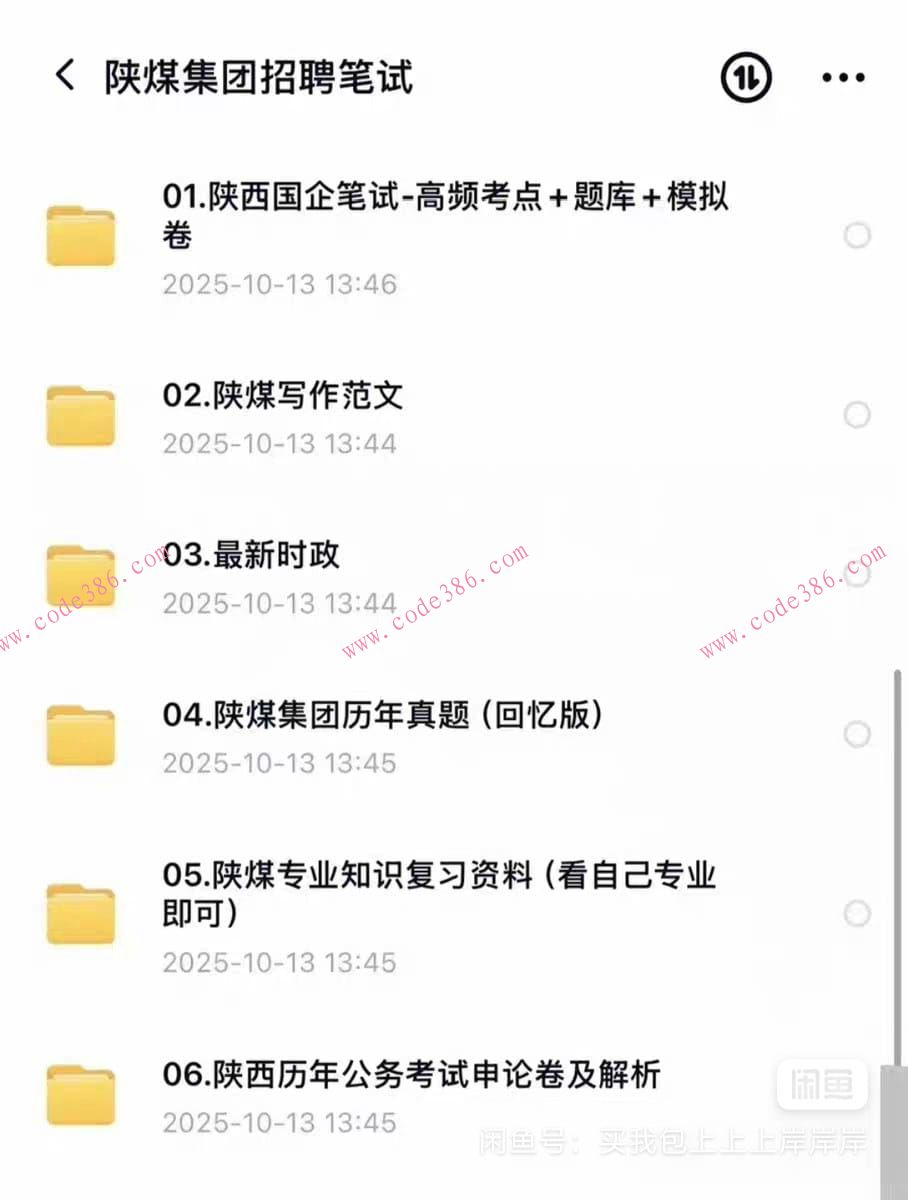Open the 04.陕煤集团历年真题 folder icon
Image resolution: width=908 pixels, height=1200 pixels.
click(x=80, y=735)
